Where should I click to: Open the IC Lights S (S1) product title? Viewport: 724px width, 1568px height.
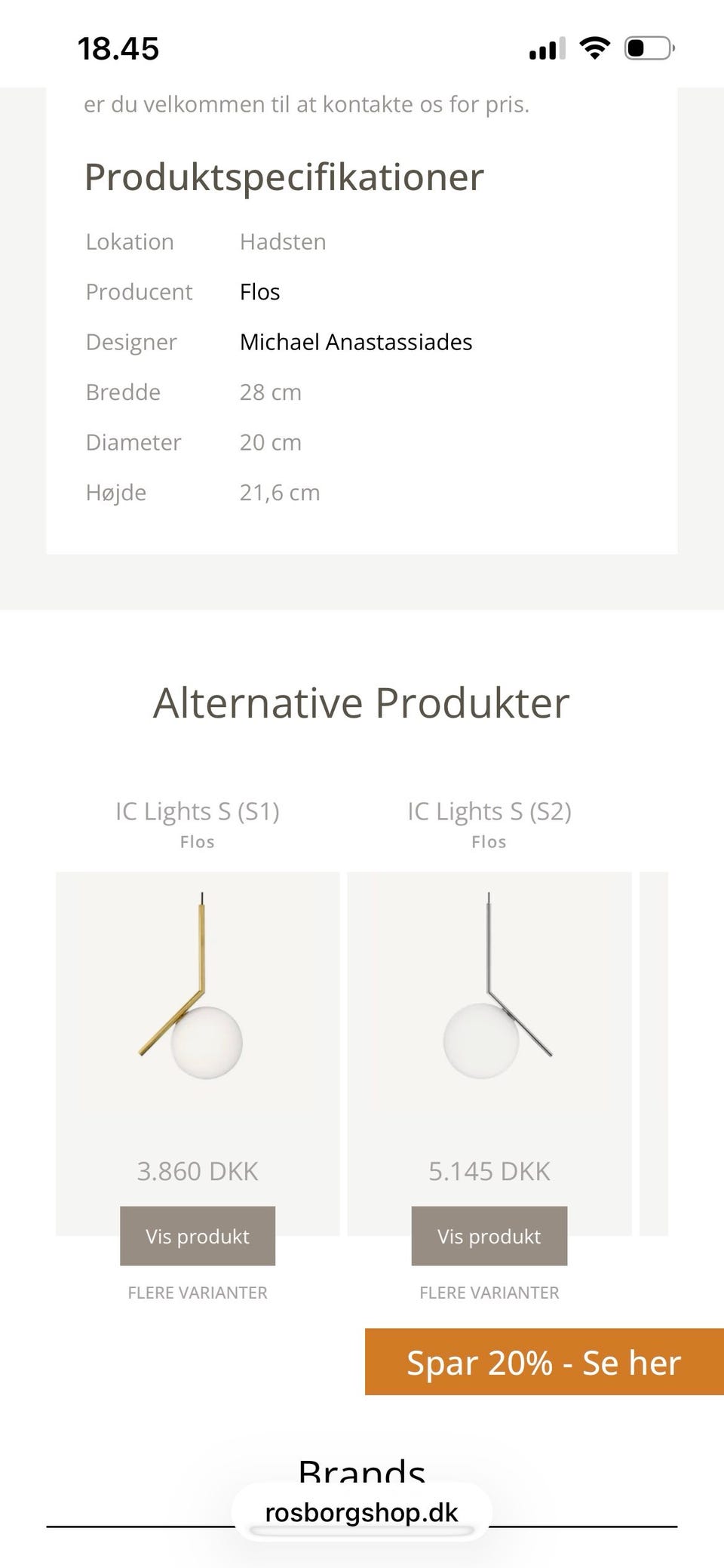[x=197, y=810]
